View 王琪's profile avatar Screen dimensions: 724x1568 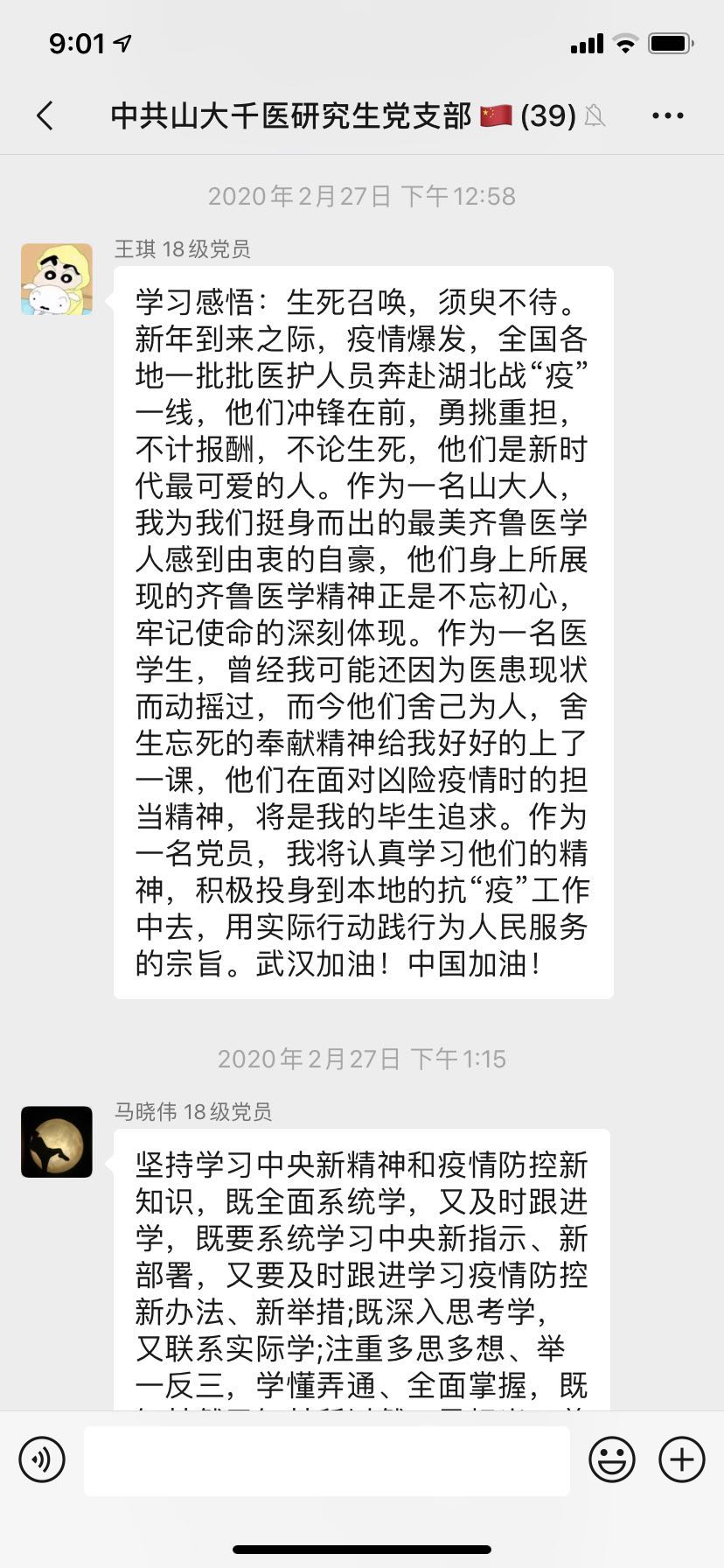(x=57, y=279)
